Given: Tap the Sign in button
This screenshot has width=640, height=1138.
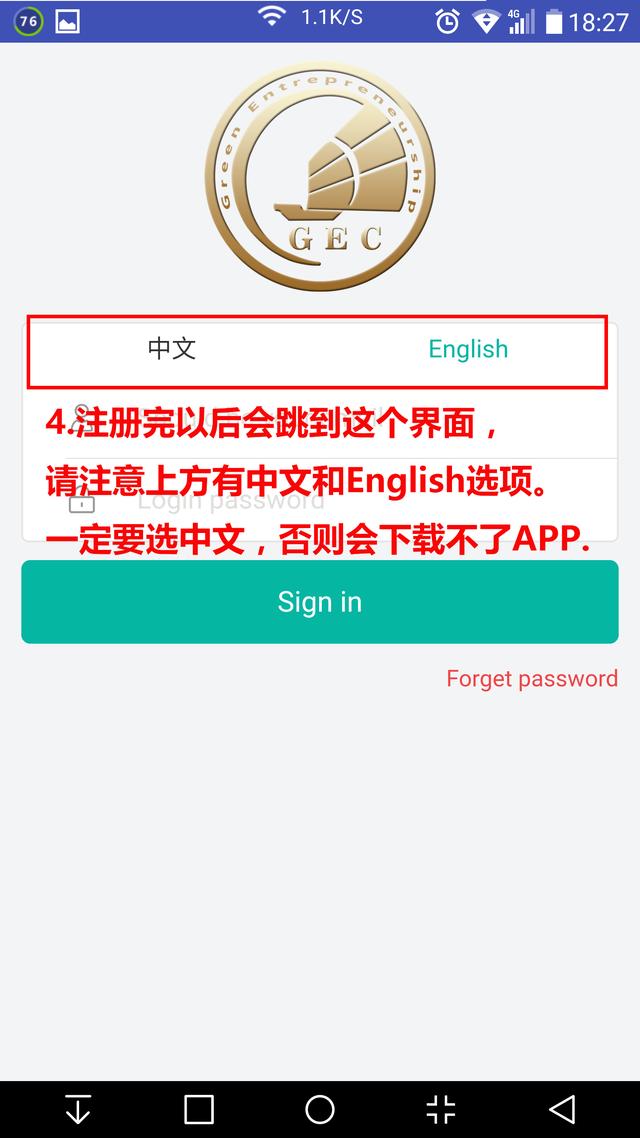Looking at the screenshot, I should click(x=320, y=602).
